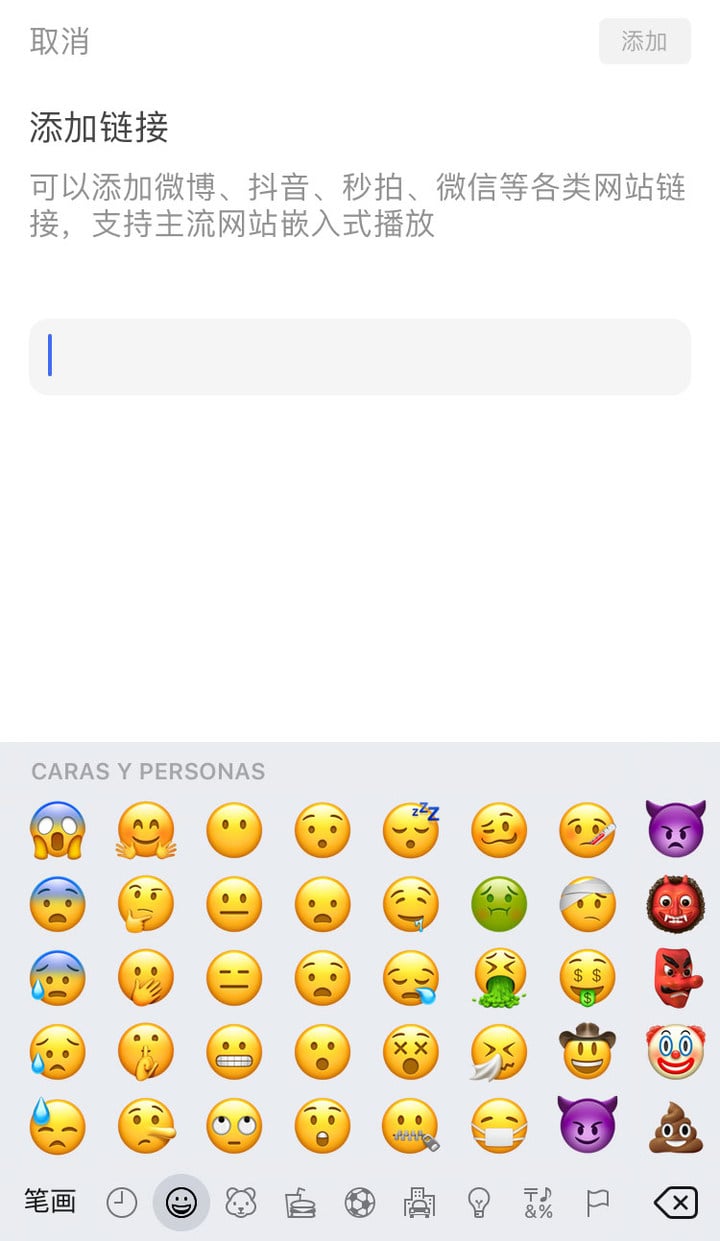This screenshot has width=720, height=1241.
Task: Open animals and nature emoji tab
Action: coord(241,1202)
